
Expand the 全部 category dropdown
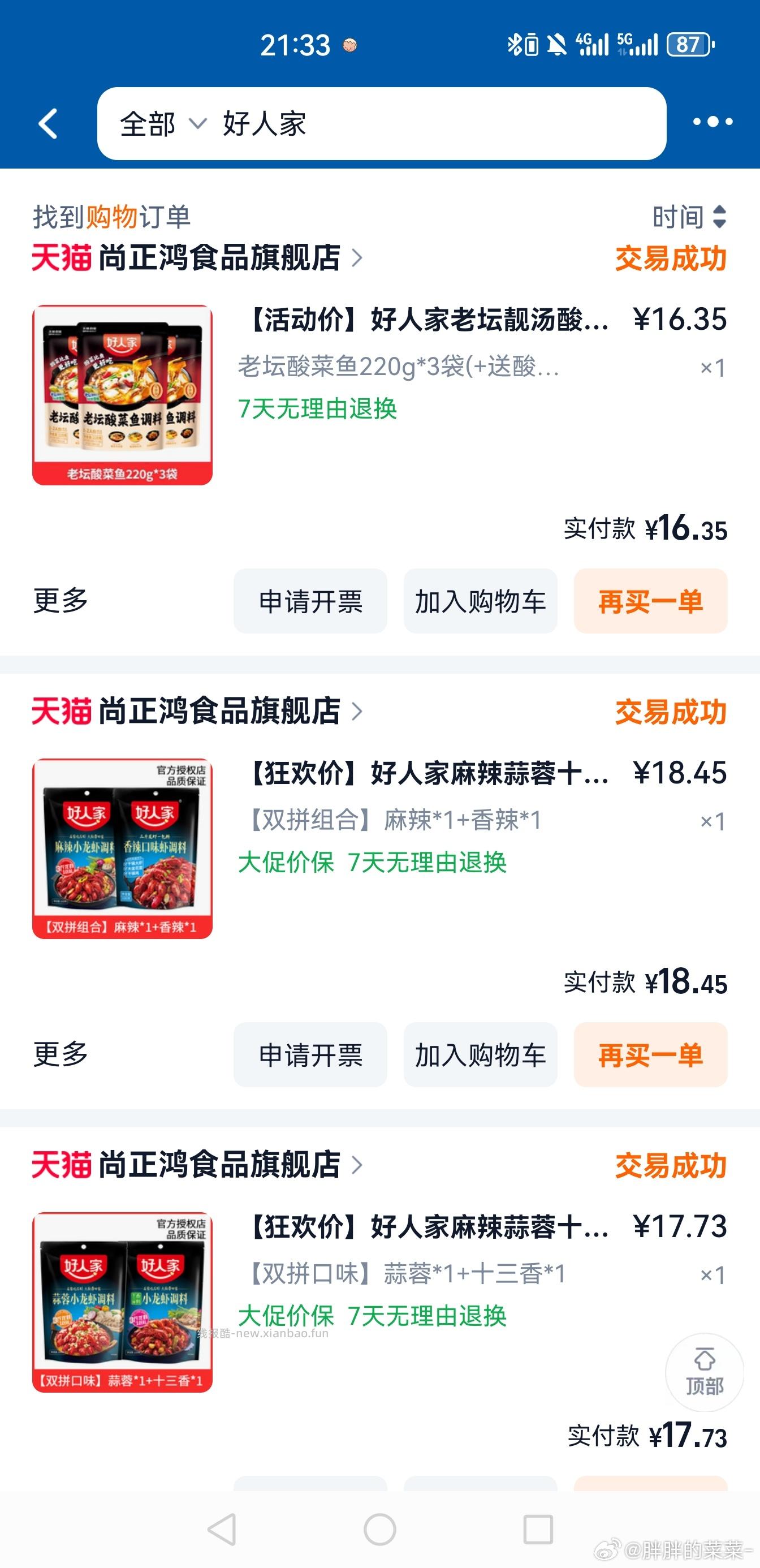[x=161, y=123]
